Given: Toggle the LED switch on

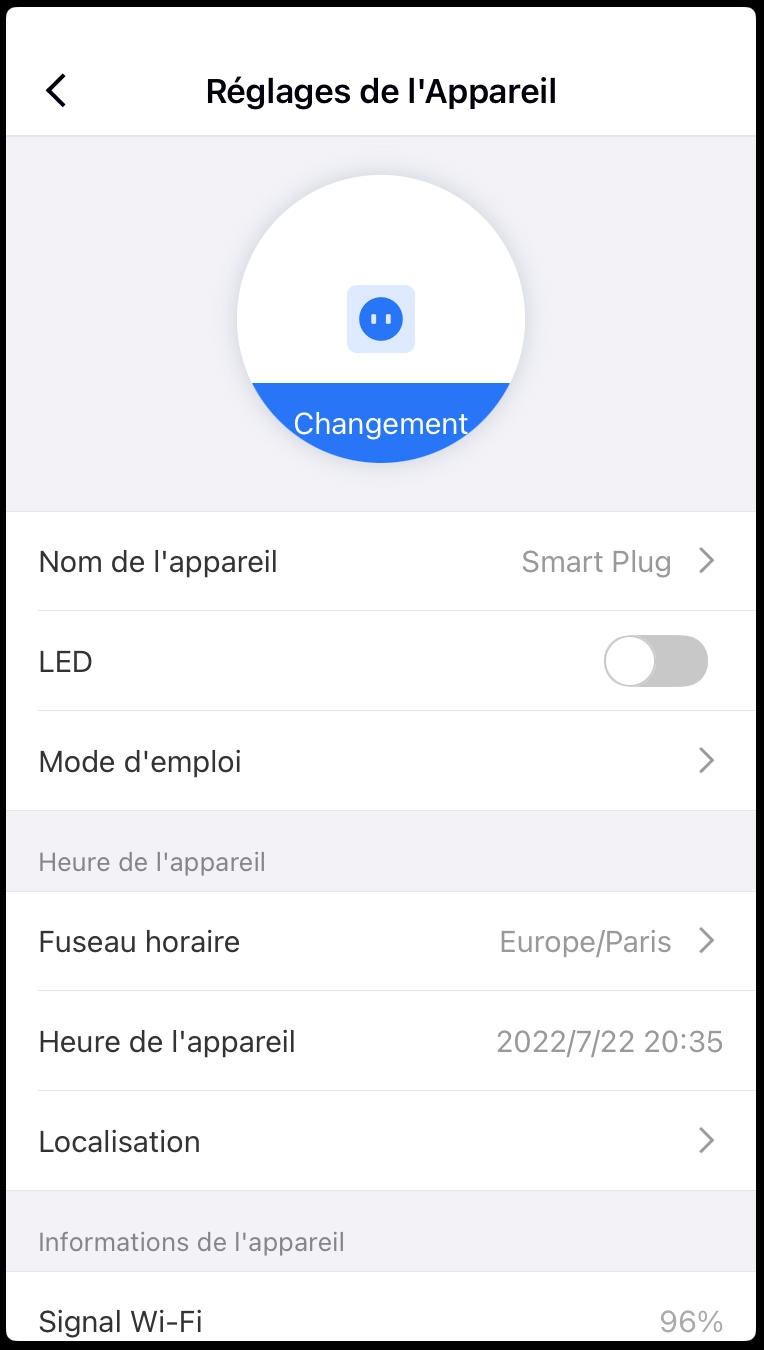Looking at the screenshot, I should click(x=656, y=661).
